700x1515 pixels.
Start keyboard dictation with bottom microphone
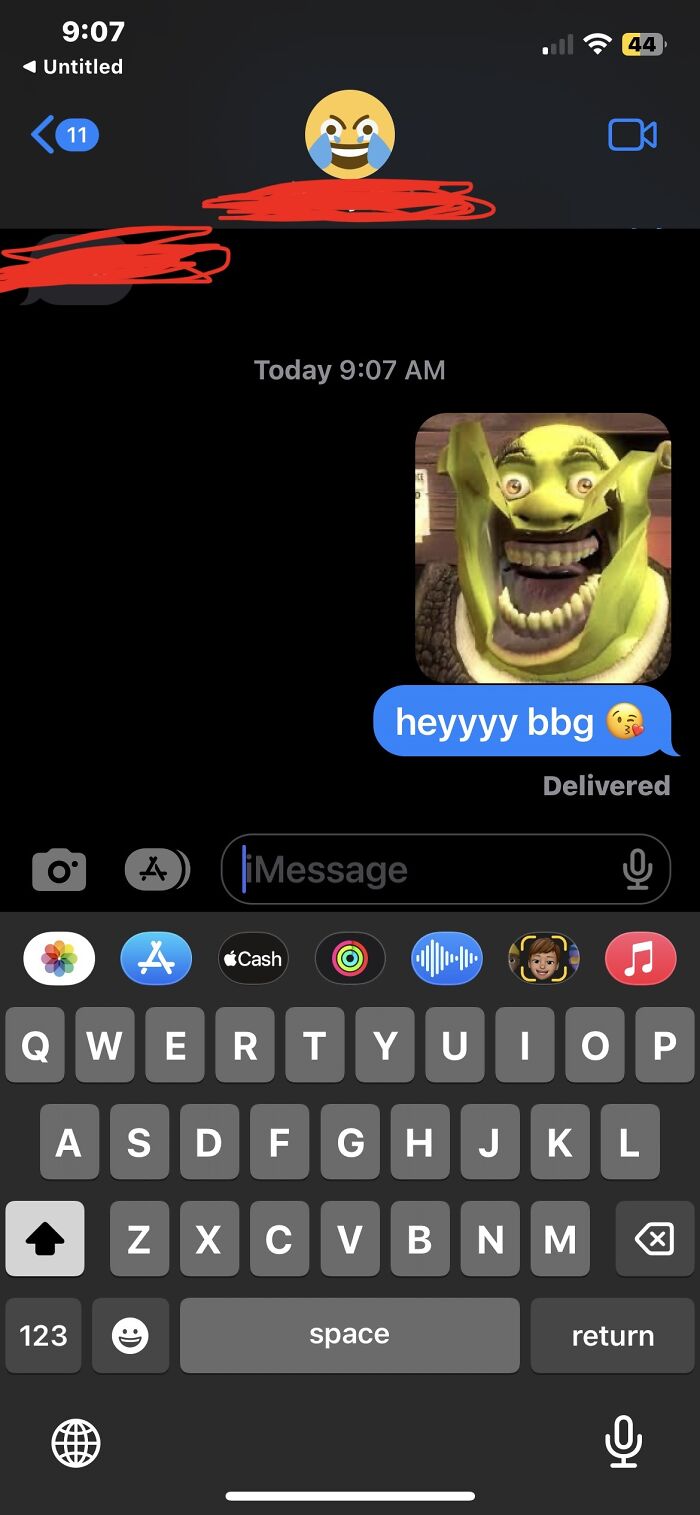pos(623,1441)
